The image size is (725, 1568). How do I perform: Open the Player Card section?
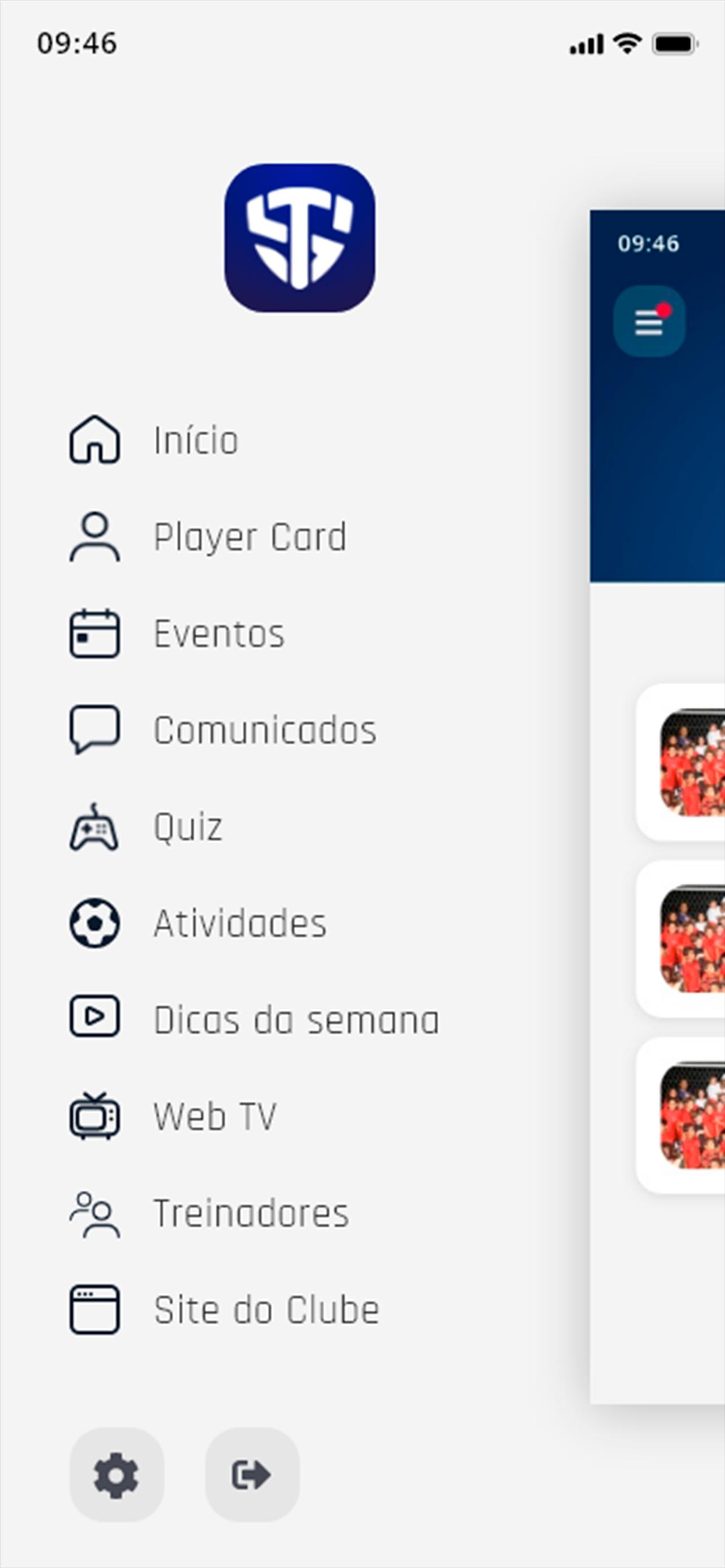[250, 537]
